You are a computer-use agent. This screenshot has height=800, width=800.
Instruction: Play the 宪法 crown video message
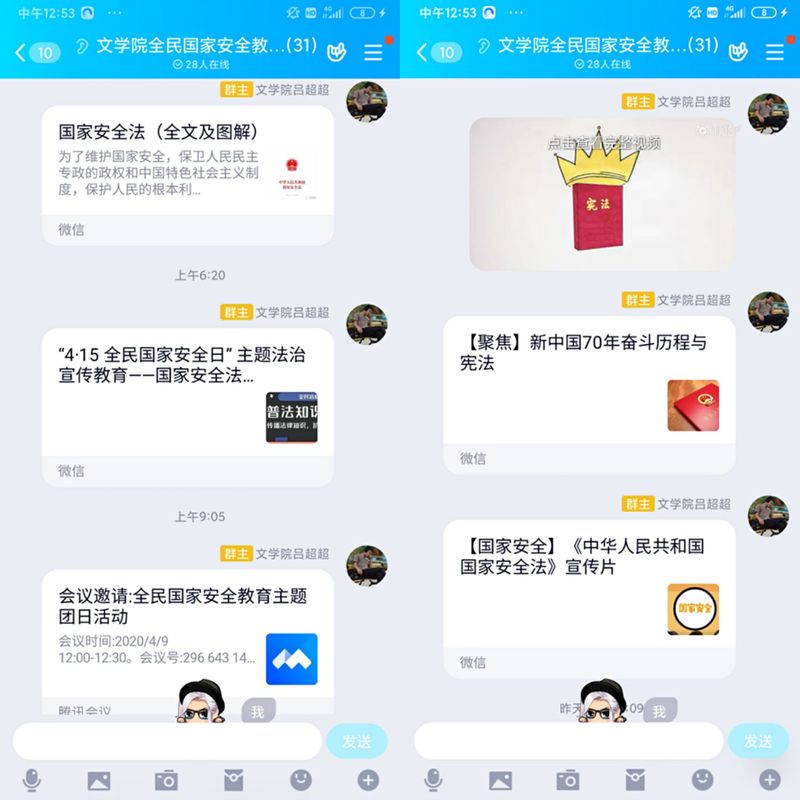[x=602, y=194]
